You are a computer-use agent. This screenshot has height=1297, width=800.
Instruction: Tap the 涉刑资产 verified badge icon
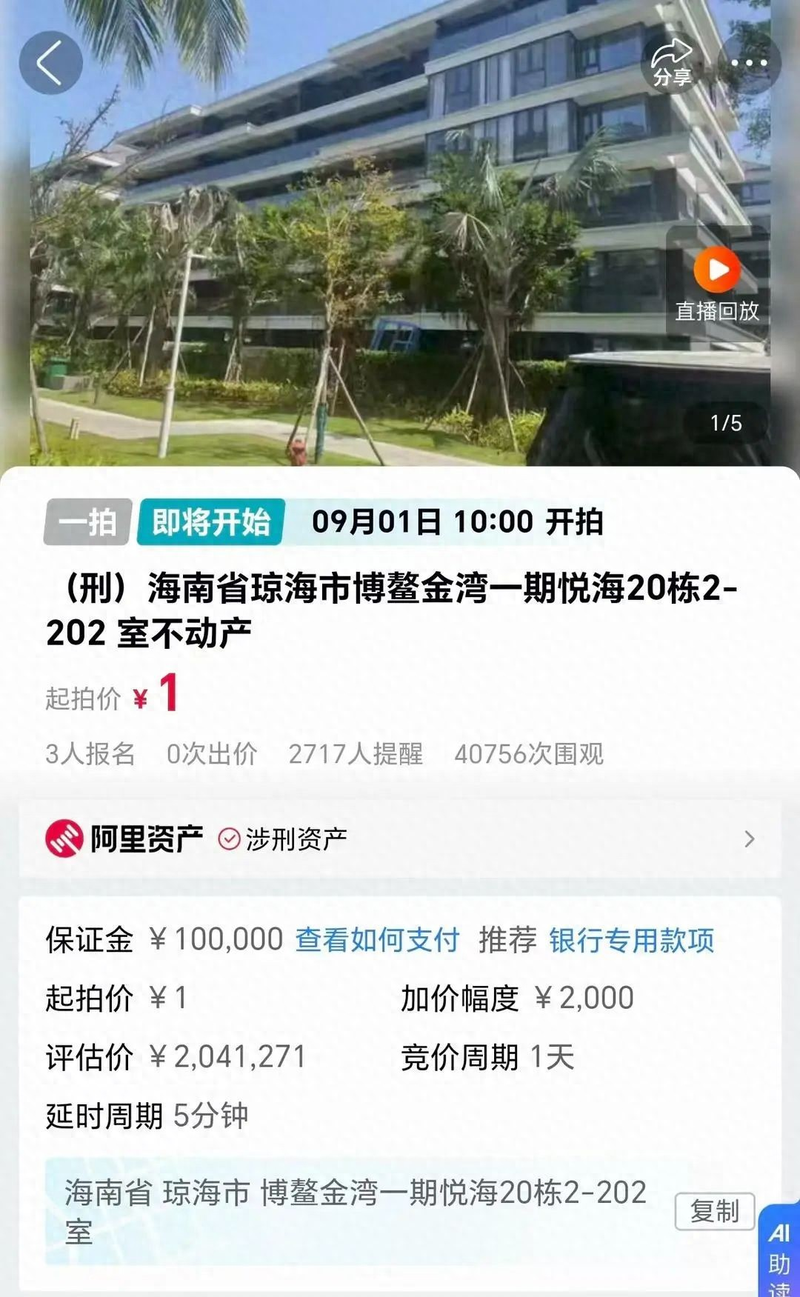tap(231, 839)
